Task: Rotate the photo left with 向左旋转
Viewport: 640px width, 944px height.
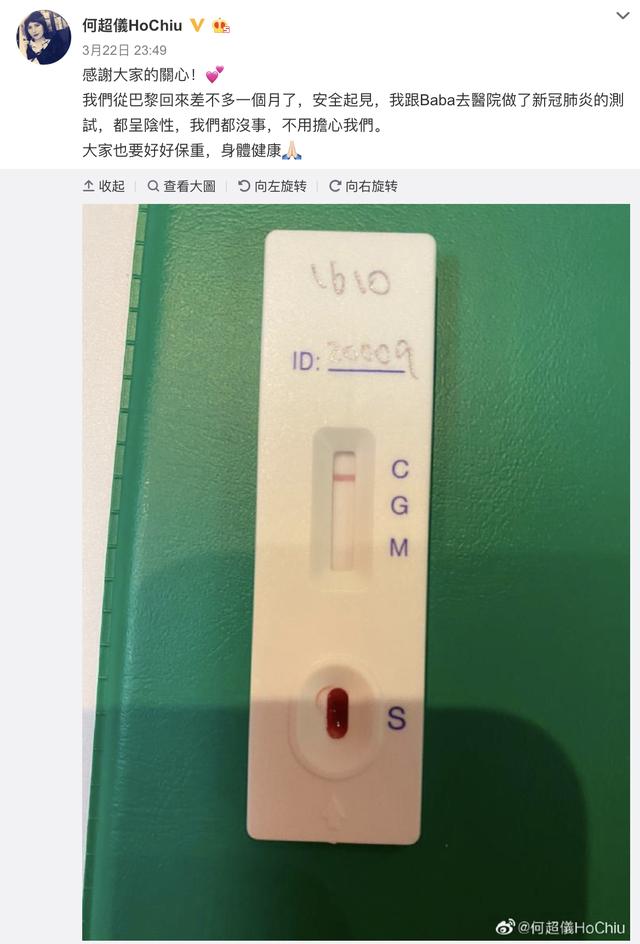Action: pos(273,186)
